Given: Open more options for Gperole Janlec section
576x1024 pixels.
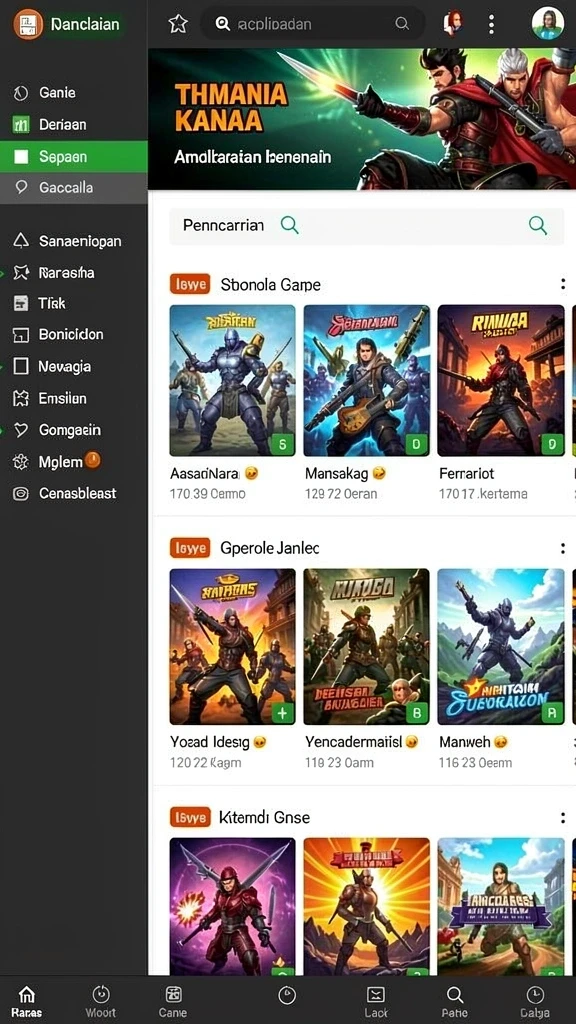Looking at the screenshot, I should (x=562, y=548).
